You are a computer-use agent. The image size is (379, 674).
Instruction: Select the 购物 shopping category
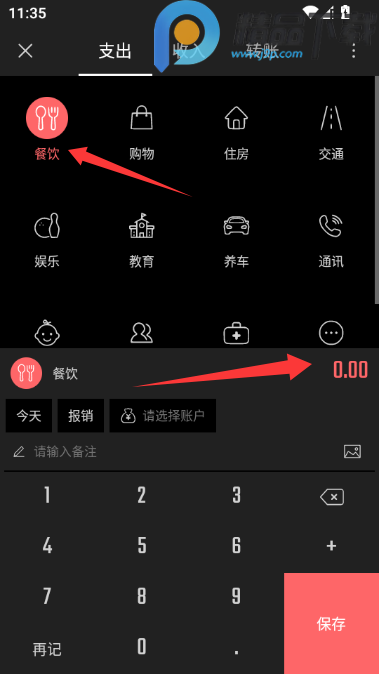(142, 133)
